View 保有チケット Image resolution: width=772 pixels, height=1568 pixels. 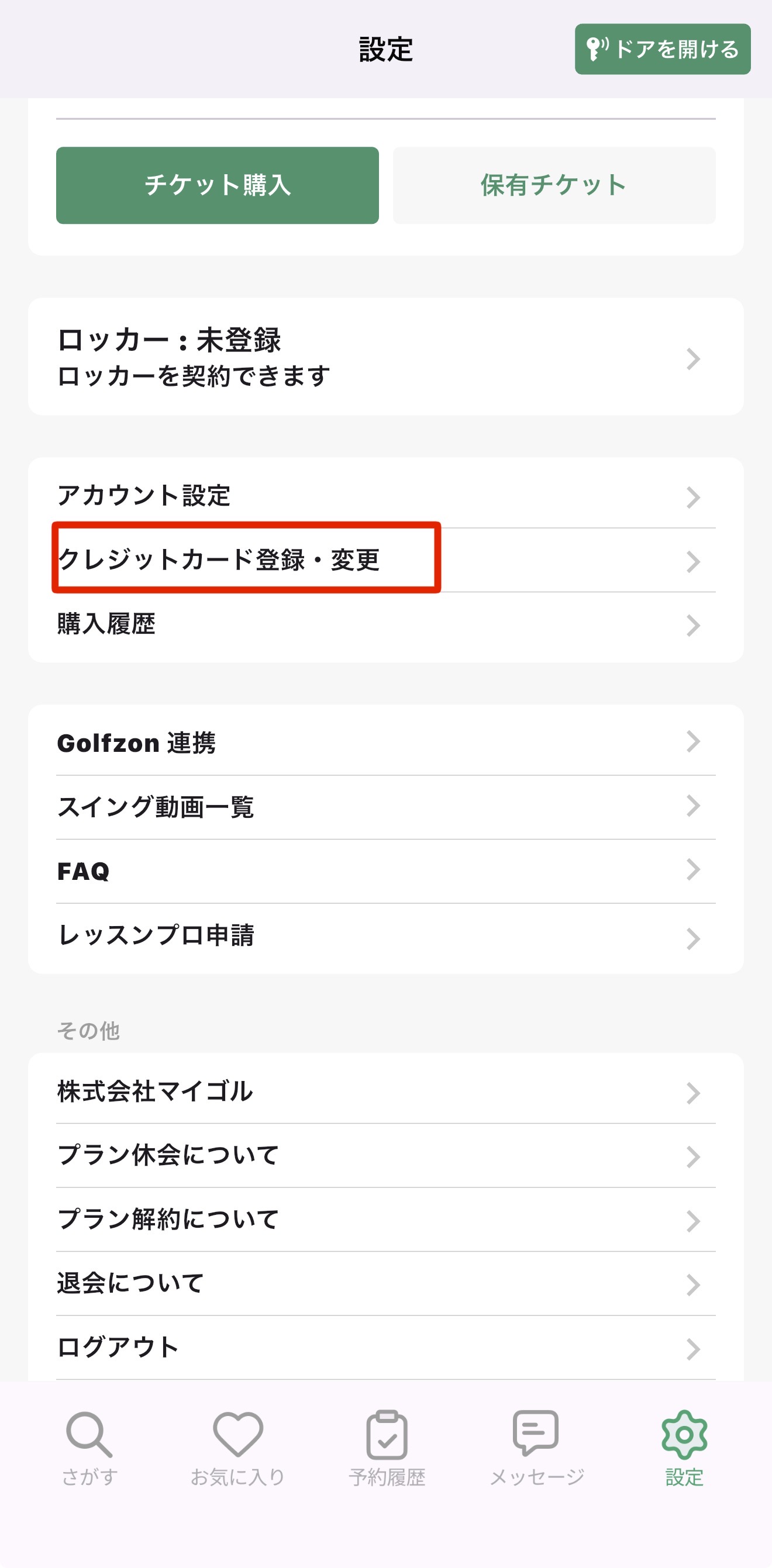pos(553,185)
